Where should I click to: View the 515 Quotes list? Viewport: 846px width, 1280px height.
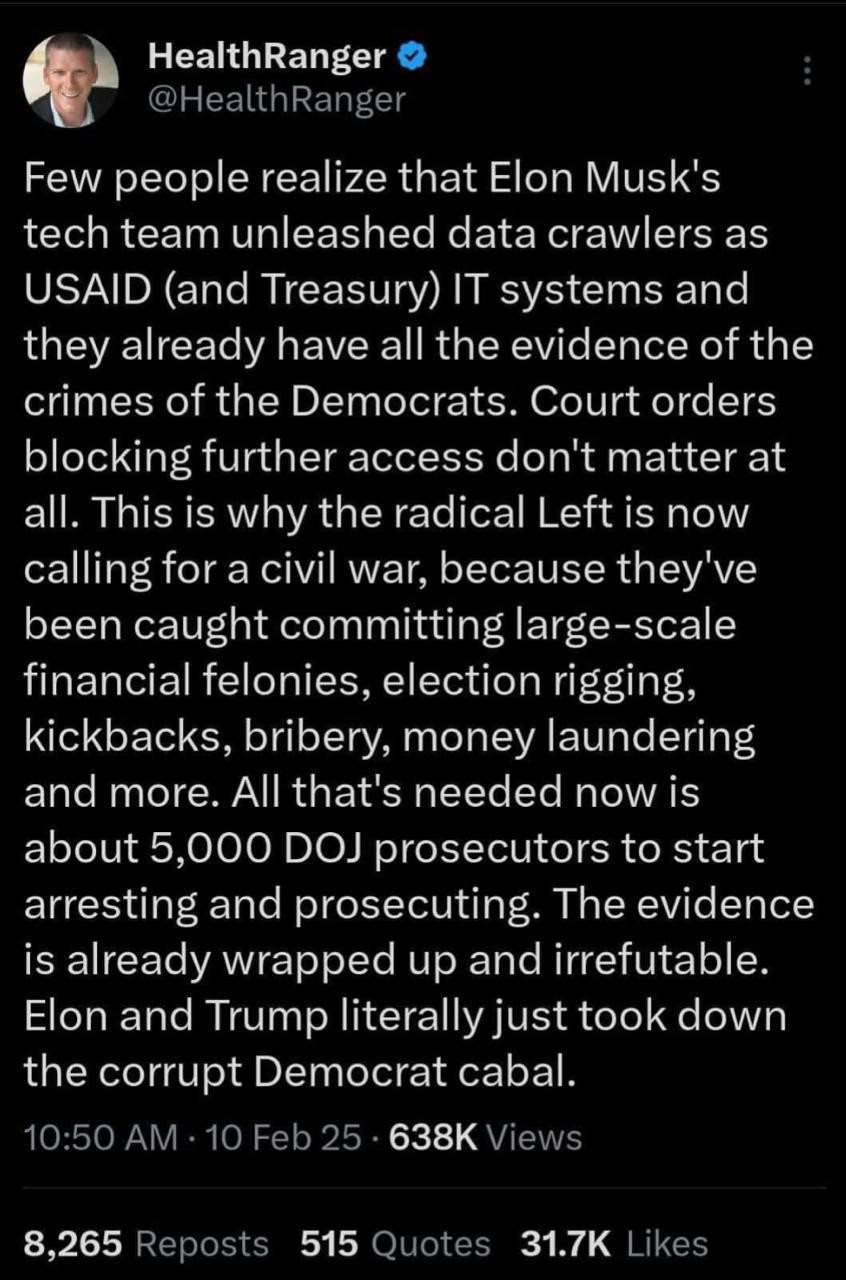click(x=396, y=1244)
